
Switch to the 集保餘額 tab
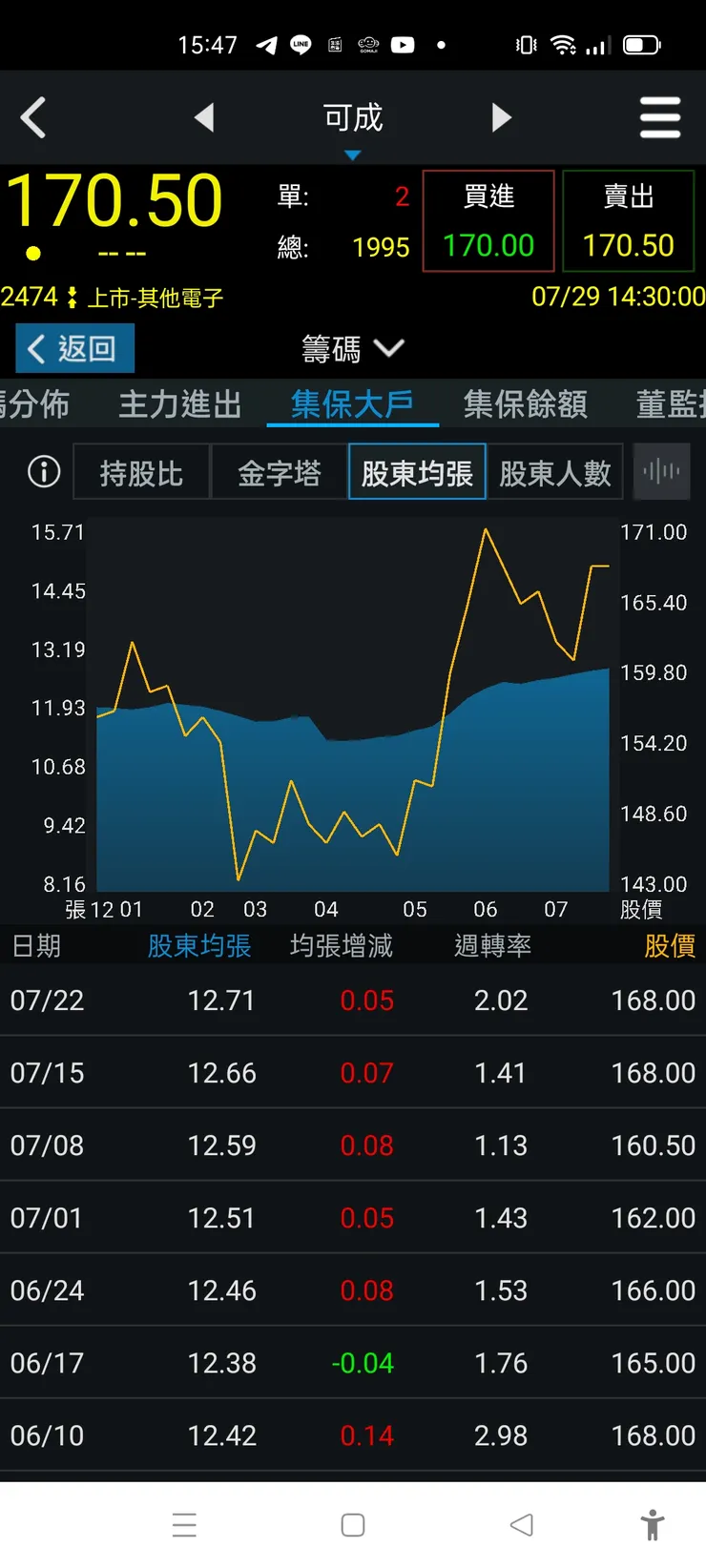point(524,403)
